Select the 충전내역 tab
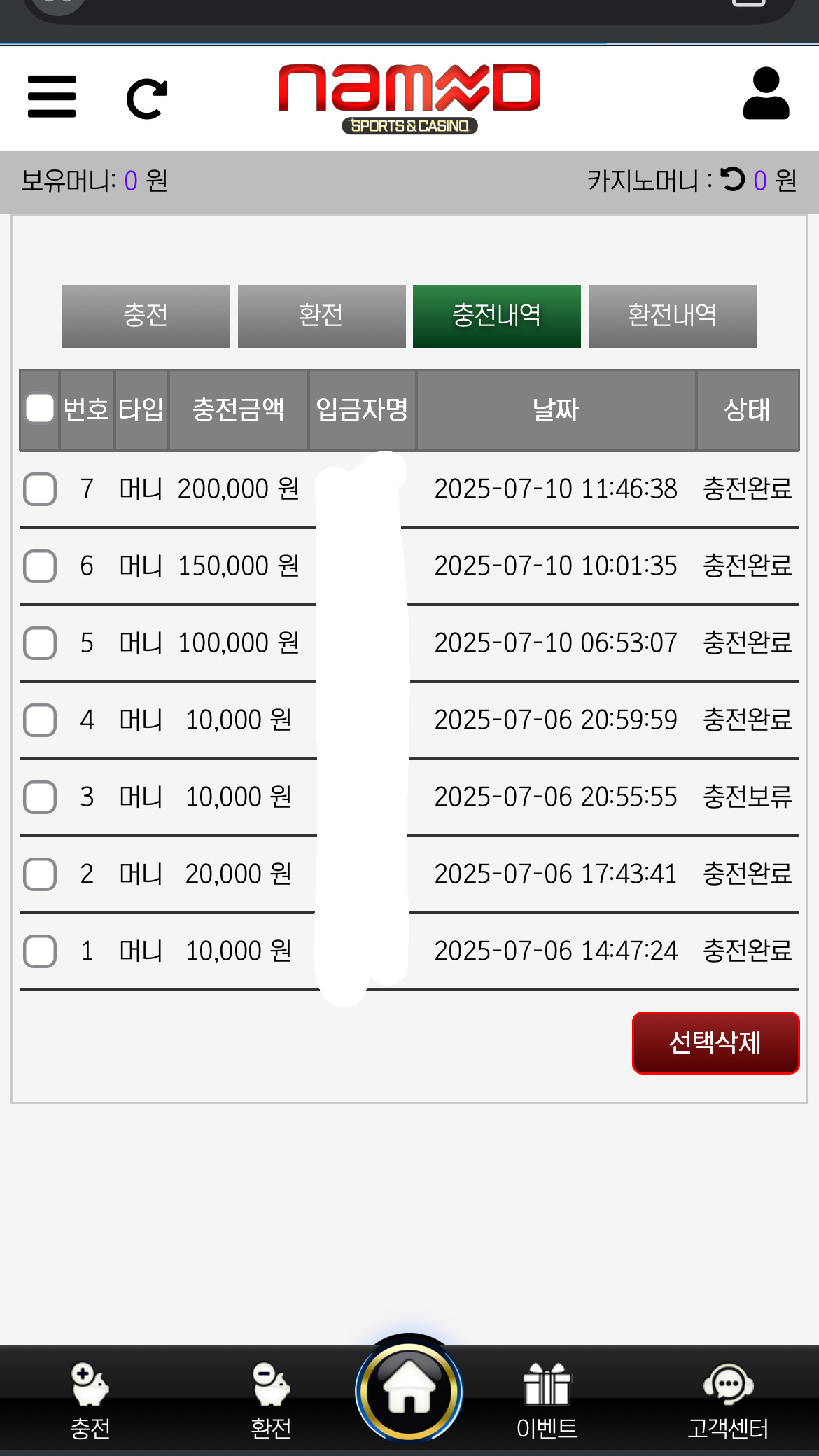Screen dimensions: 819x1456 (x=497, y=316)
